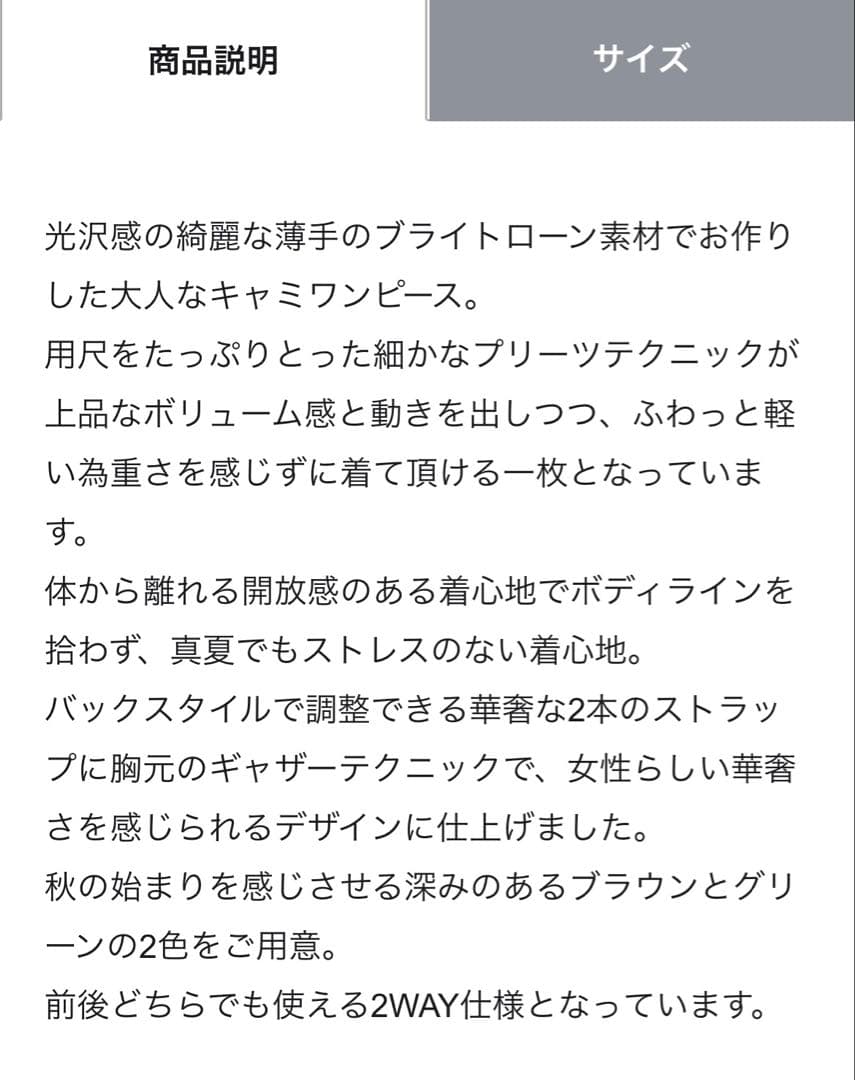The image size is (855, 1080).
Task: Click the ボディライン comfort description text
Action: point(420,589)
